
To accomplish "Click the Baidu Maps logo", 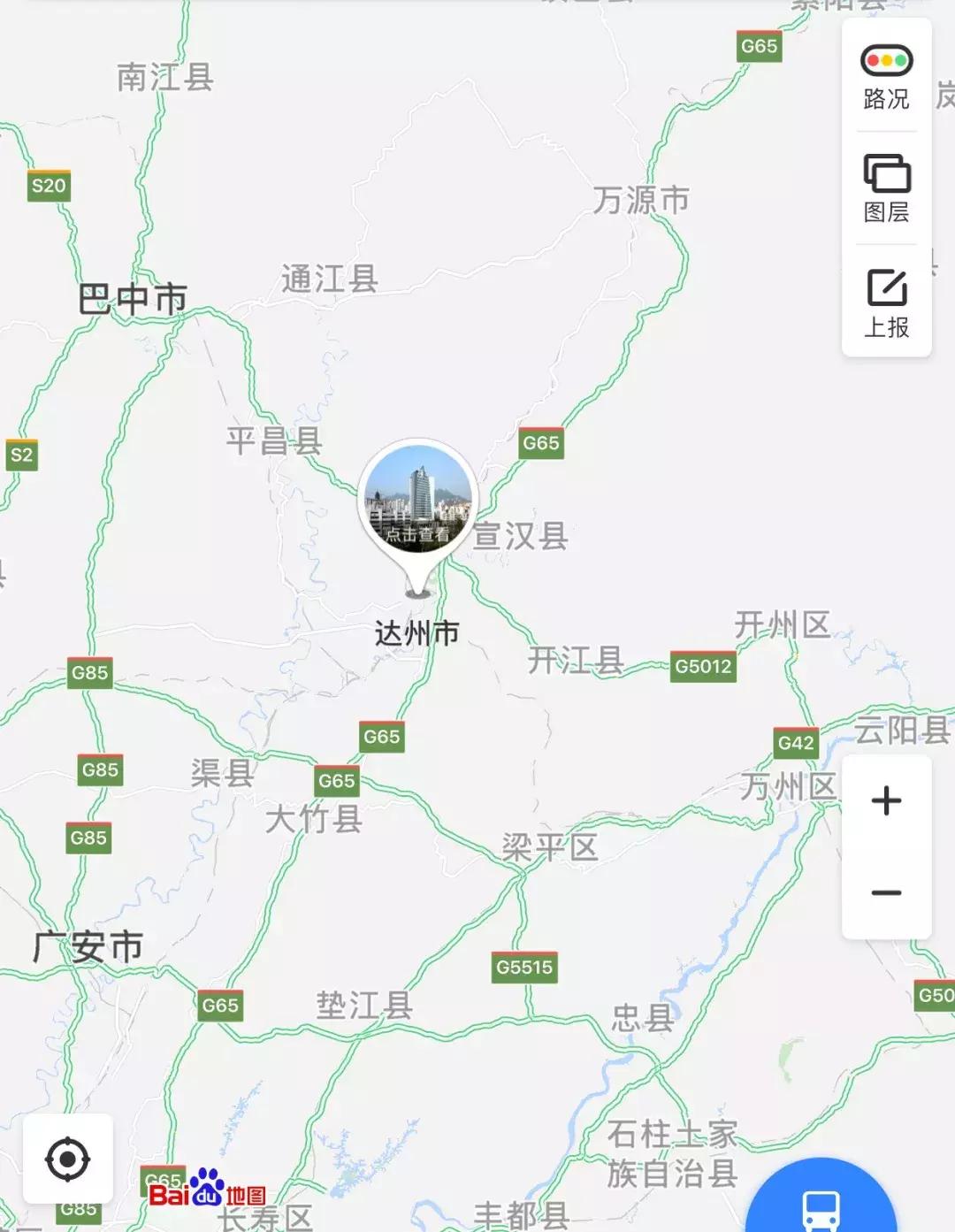I will click(208, 1192).
